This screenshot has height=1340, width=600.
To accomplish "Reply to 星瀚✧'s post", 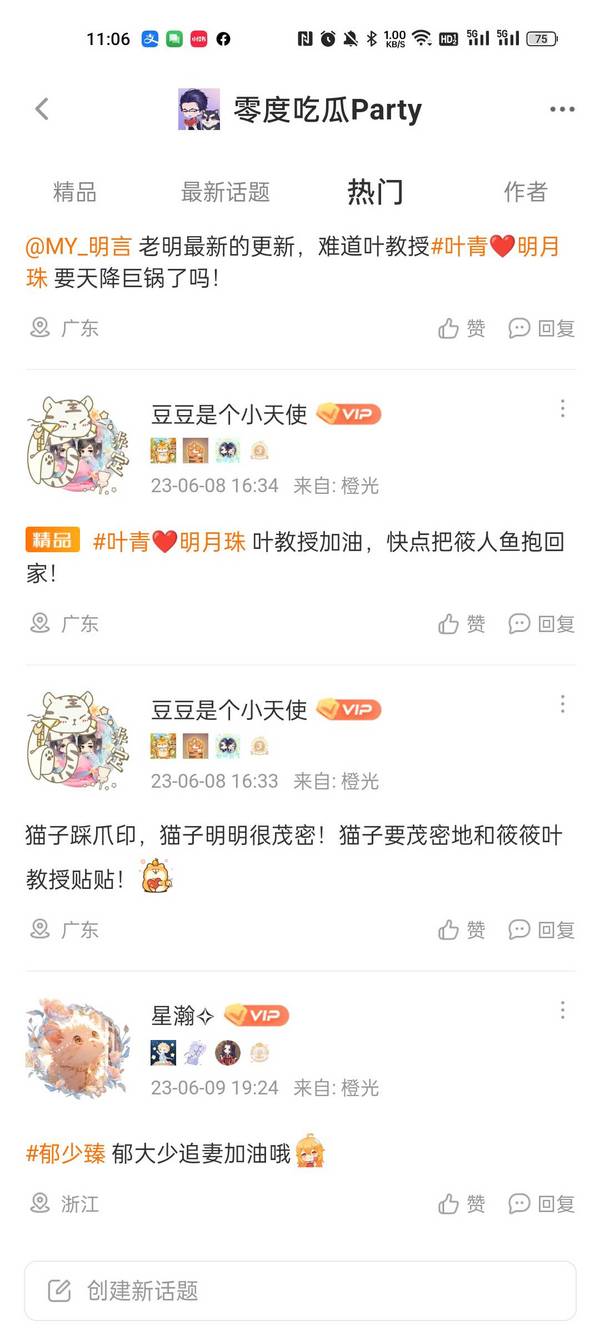I will 542,1204.
